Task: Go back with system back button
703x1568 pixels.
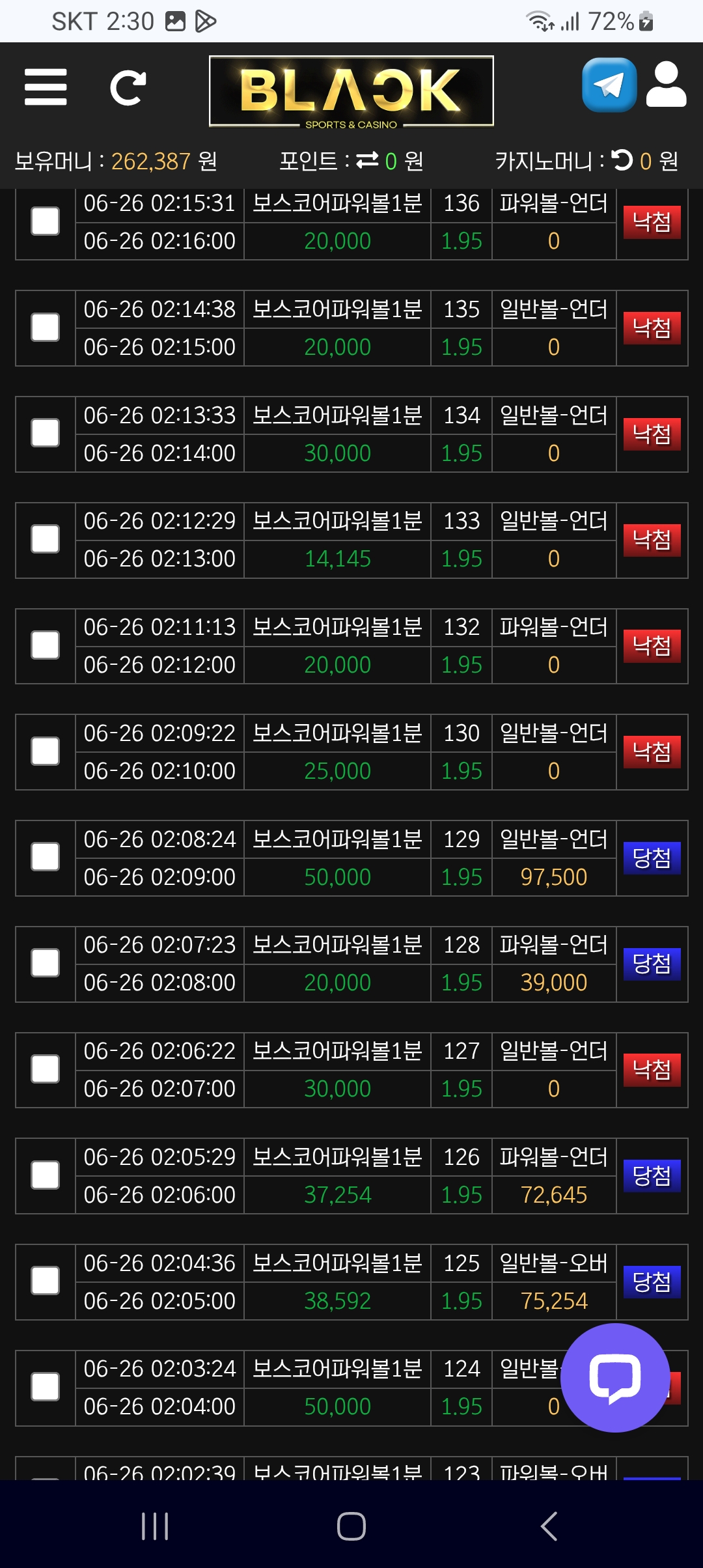Action: (549, 1526)
